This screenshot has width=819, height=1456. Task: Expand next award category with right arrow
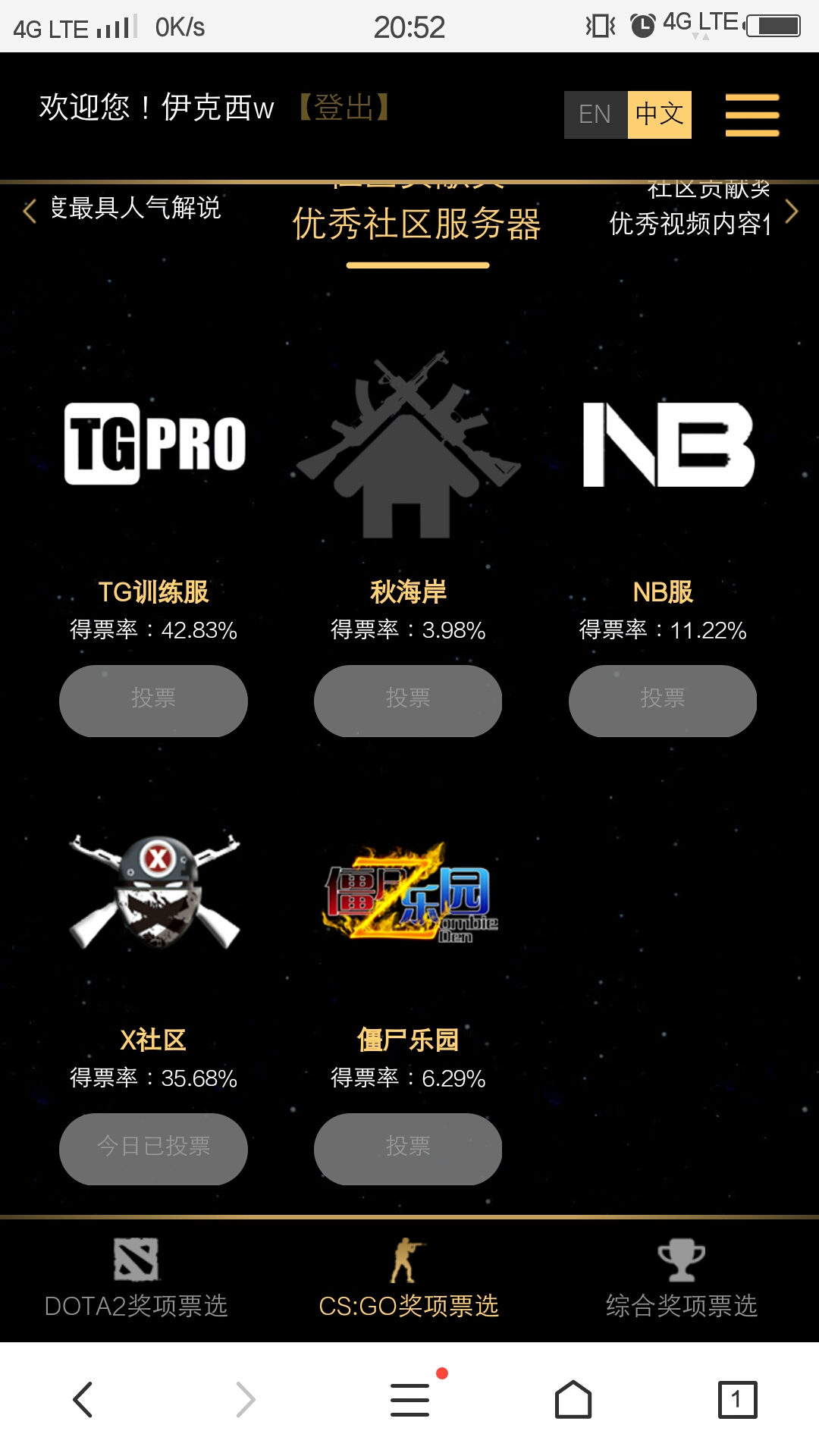point(792,213)
